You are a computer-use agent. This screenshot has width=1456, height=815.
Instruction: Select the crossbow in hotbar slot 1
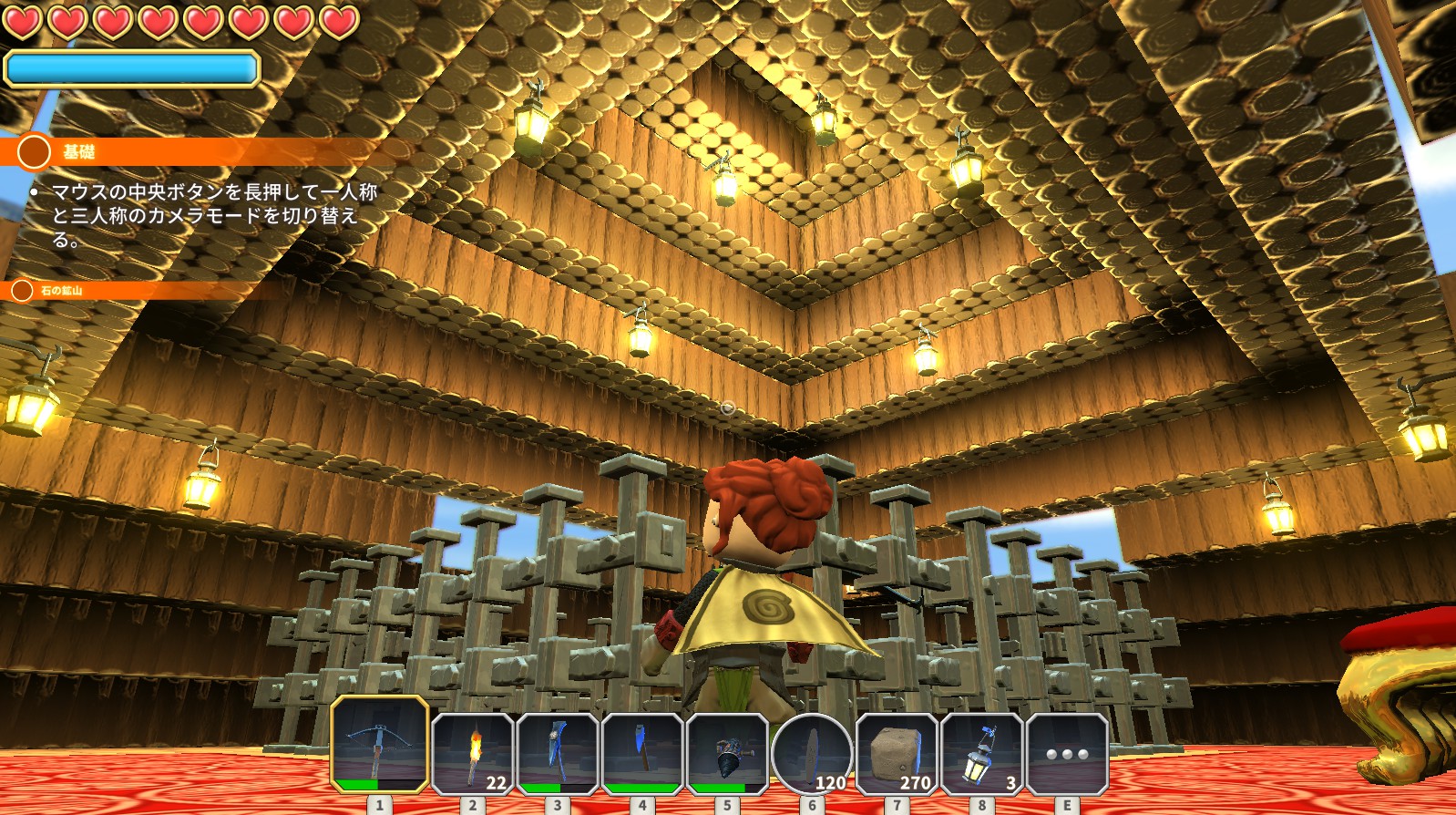[380, 745]
